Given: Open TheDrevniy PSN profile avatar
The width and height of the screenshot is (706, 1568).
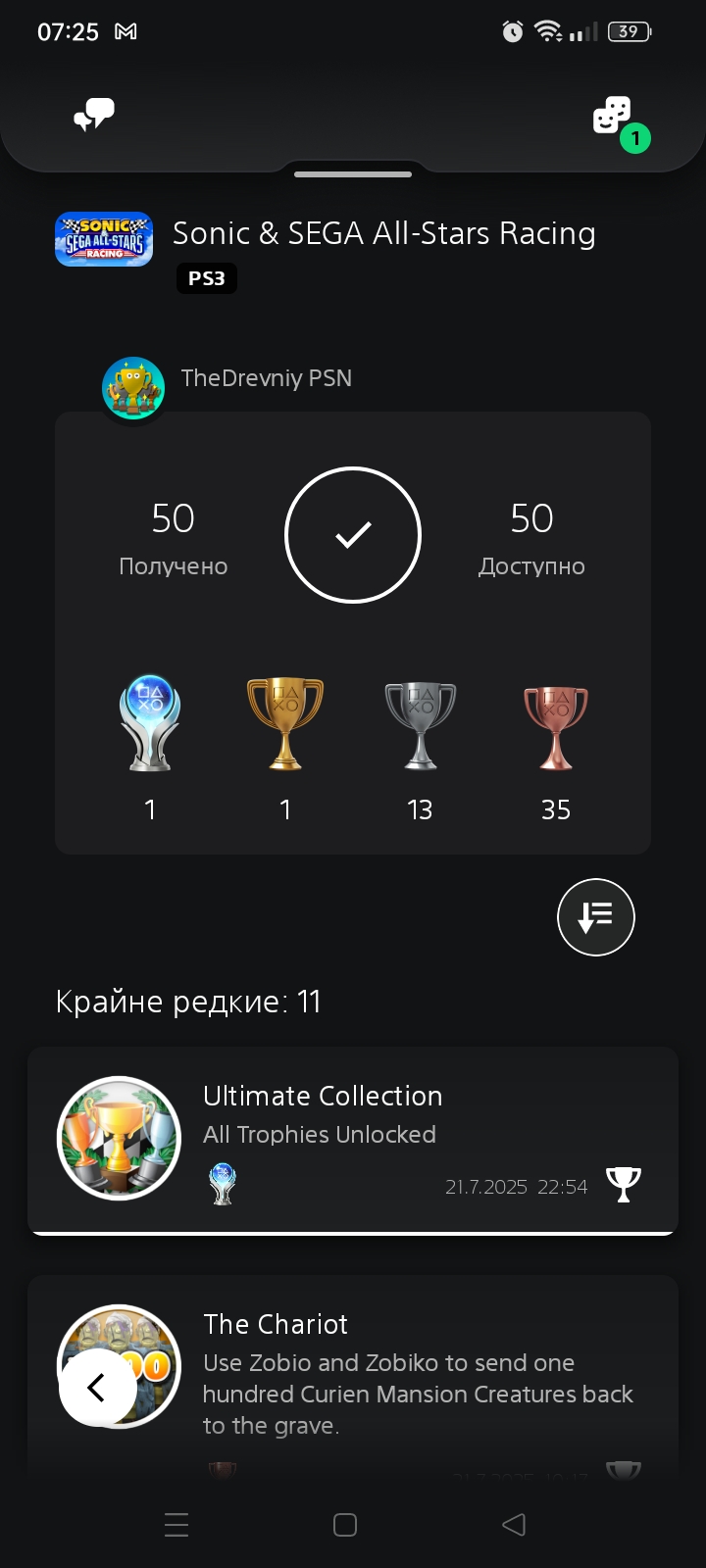Looking at the screenshot, I should point(133,388).
